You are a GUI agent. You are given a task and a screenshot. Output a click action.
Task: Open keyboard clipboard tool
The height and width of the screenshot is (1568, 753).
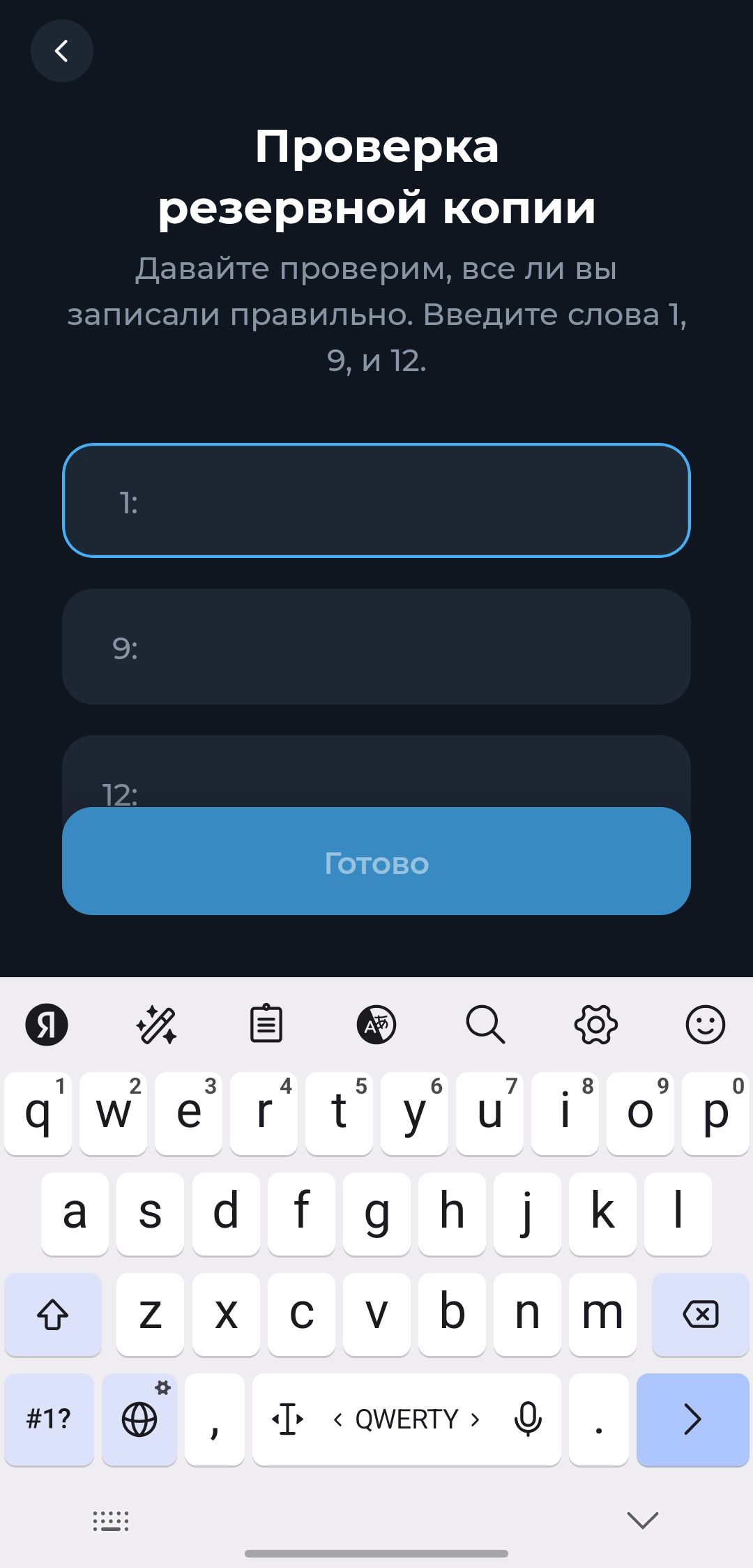[266, 1025]
